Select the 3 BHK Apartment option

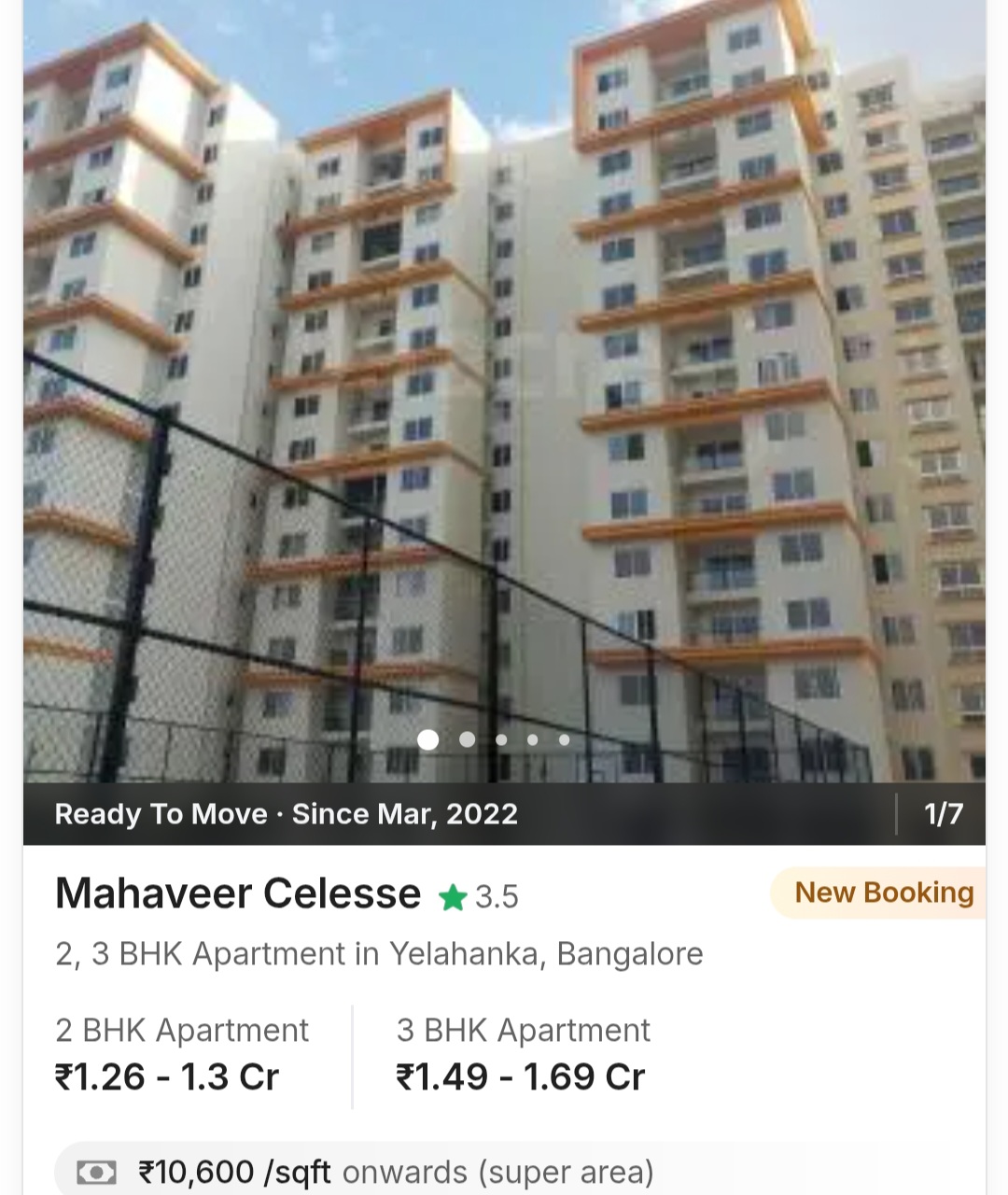[x=523, y=1030]
